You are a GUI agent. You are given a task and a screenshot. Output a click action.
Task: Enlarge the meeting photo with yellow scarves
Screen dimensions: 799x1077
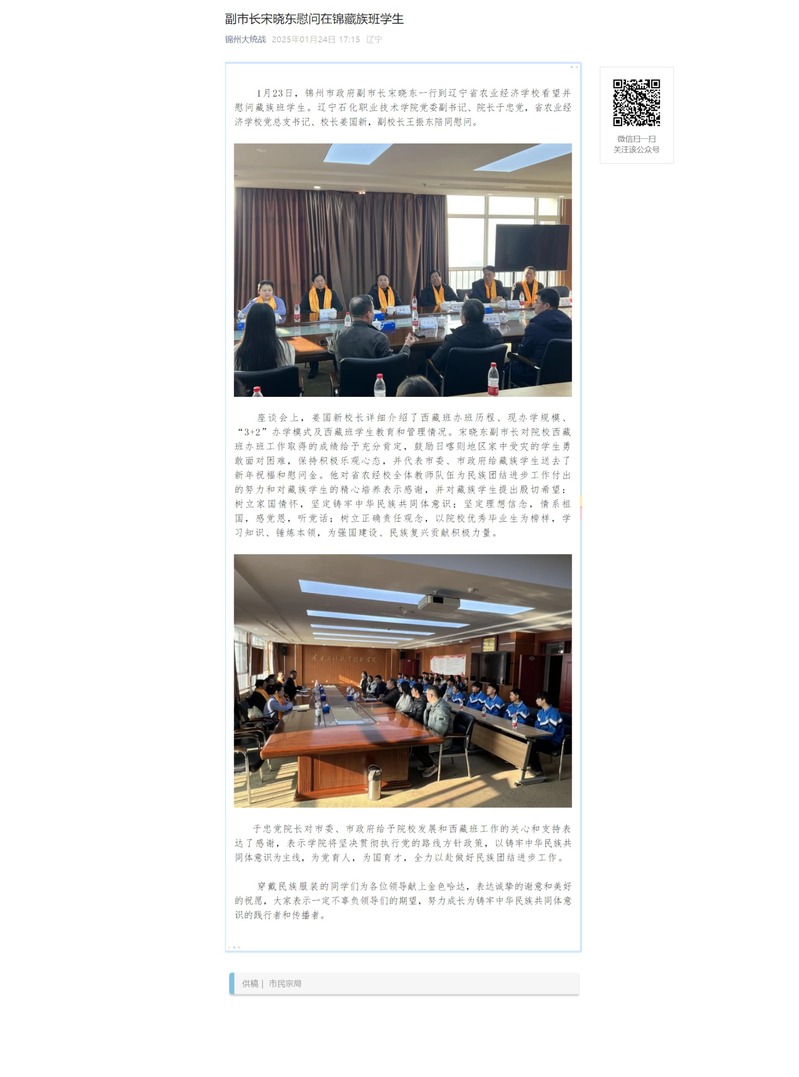tap(403, 270)
